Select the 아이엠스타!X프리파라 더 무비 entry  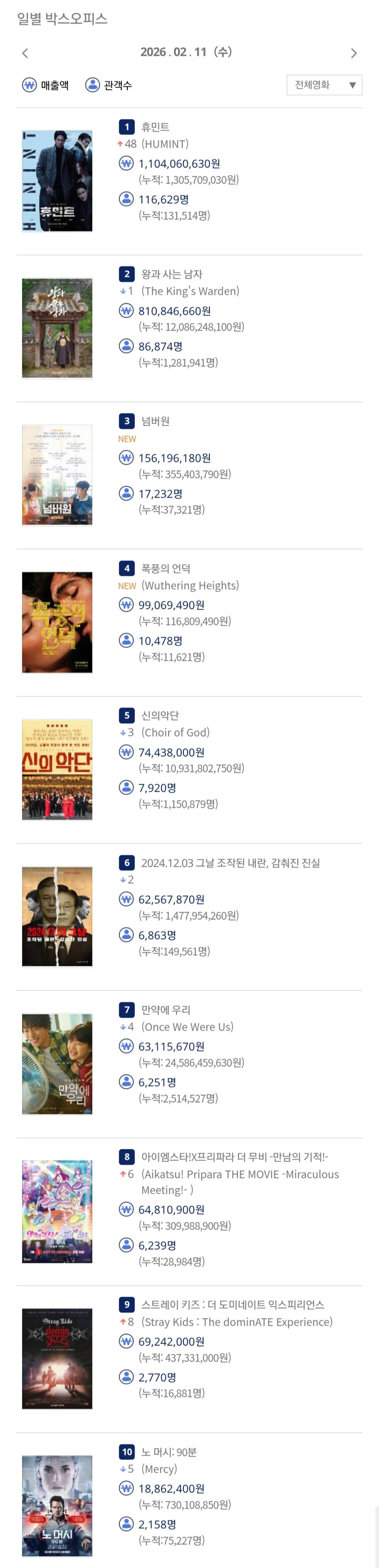234,1157
